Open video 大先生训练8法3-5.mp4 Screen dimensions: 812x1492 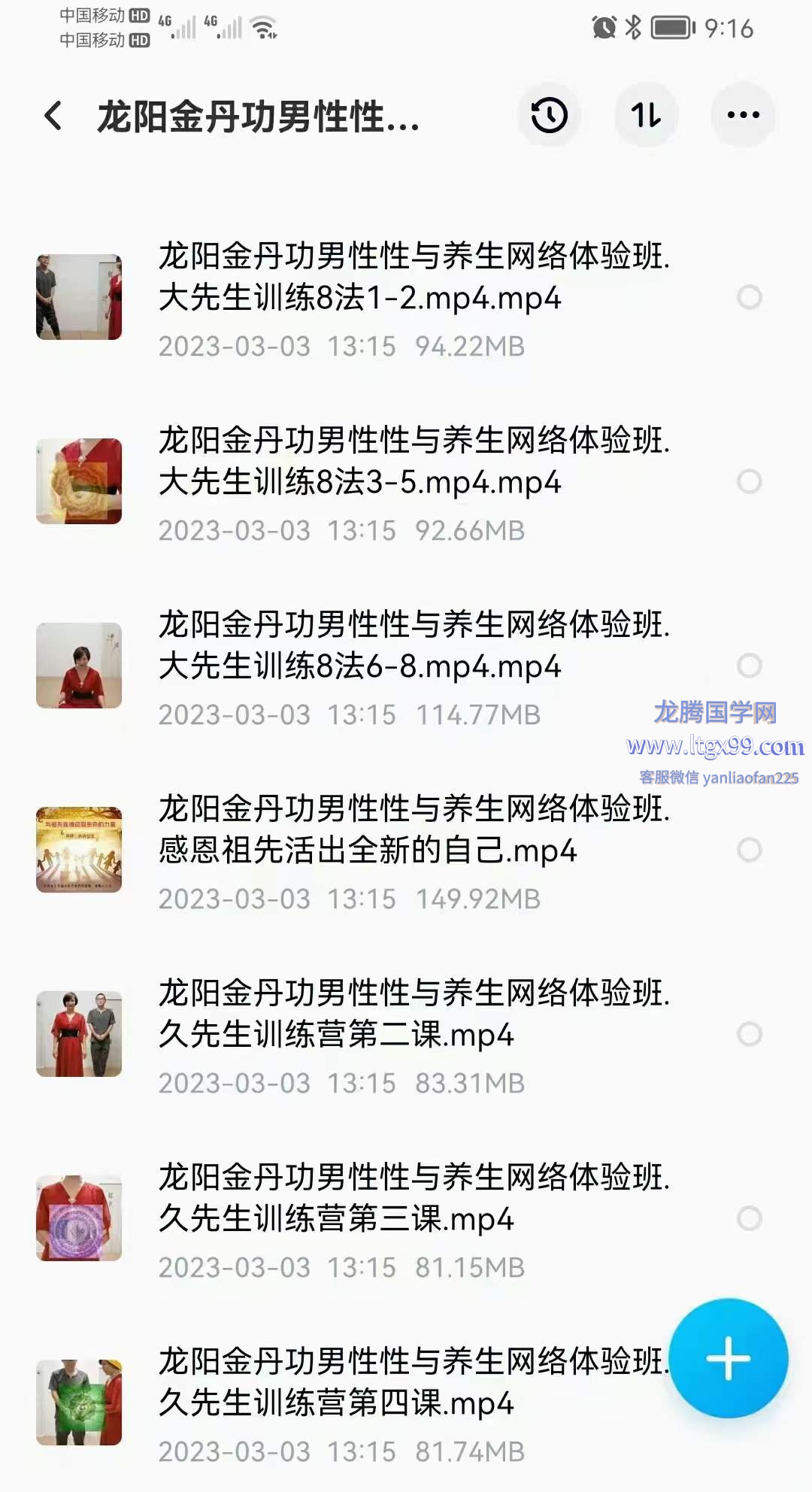(x=414, y=481)
